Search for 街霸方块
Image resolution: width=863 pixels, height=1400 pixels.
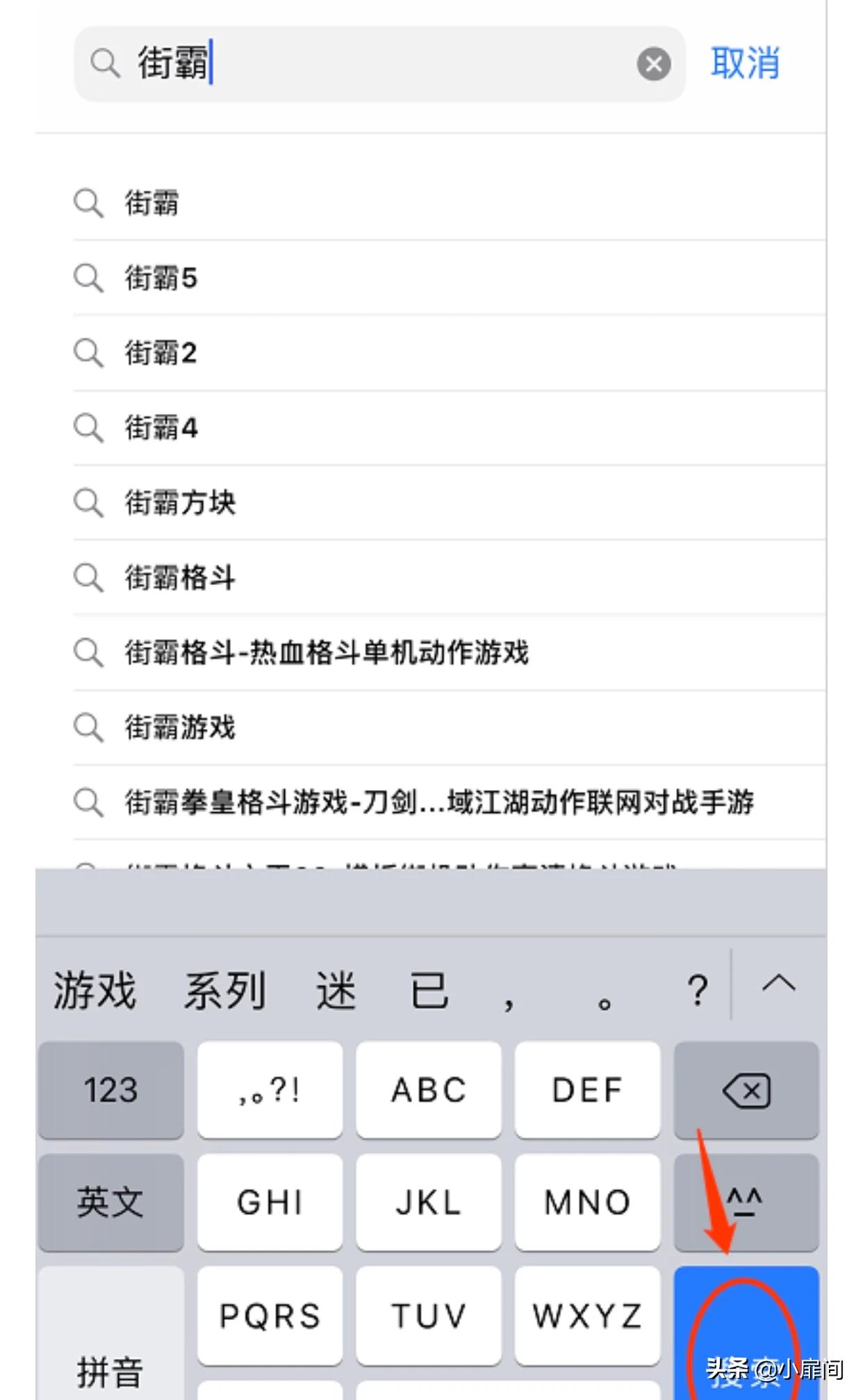tap(180, 503)
